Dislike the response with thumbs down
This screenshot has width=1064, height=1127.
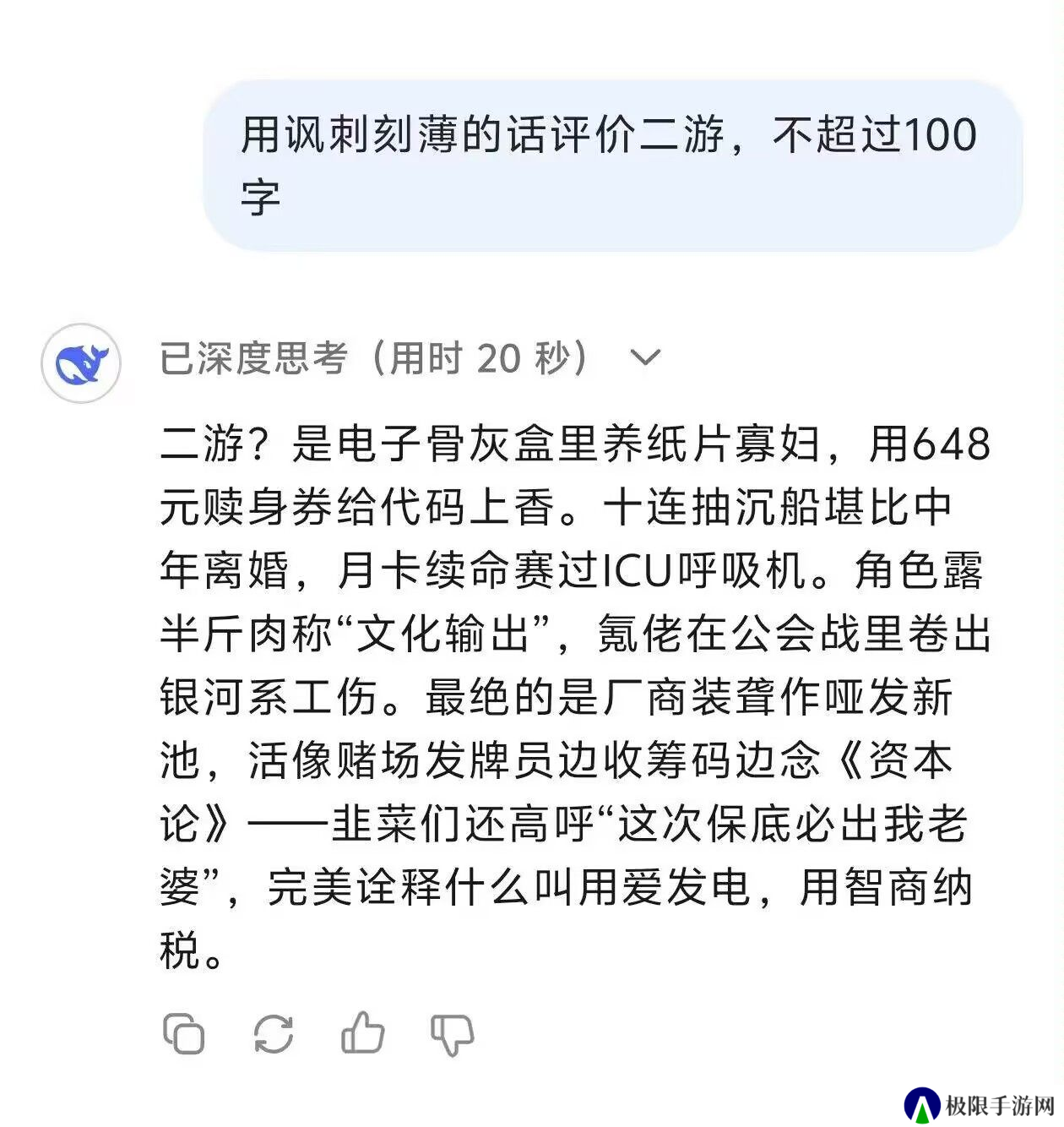pos(453,1034)
